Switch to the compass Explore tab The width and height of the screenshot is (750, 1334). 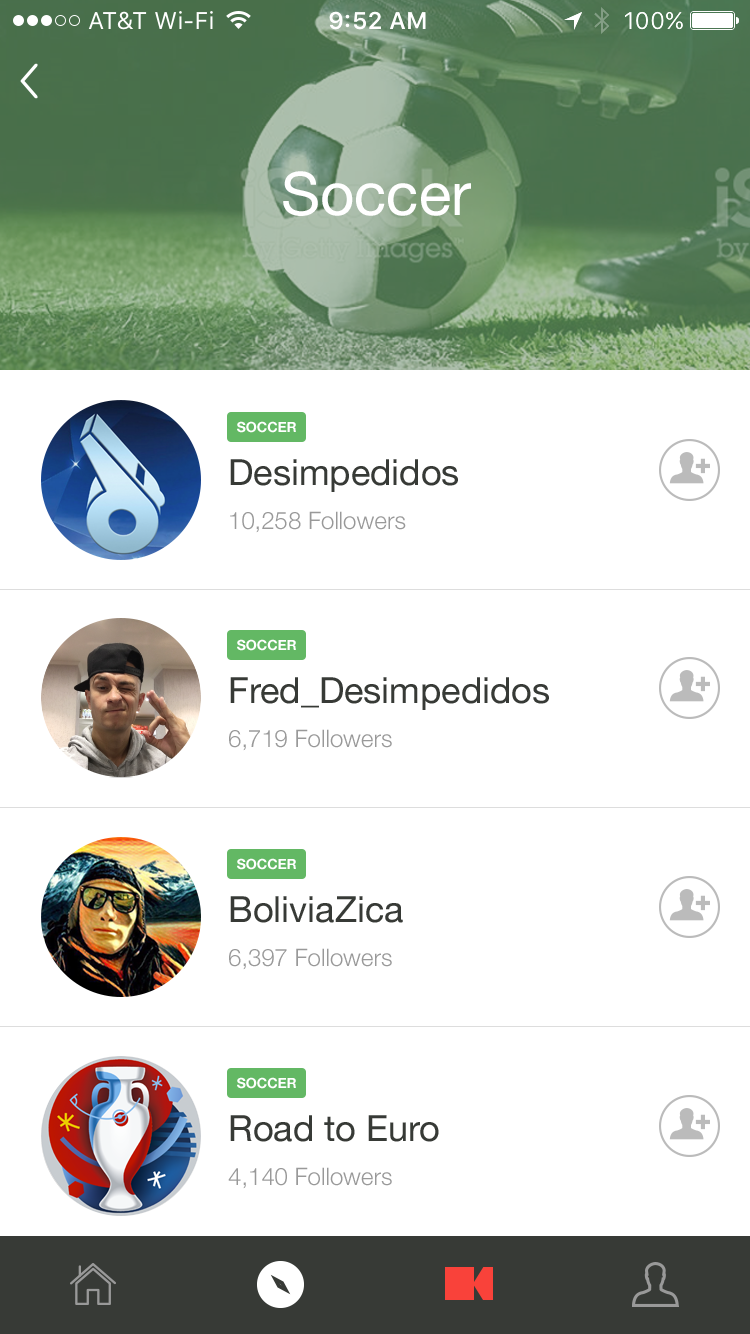click(280, 1284)
